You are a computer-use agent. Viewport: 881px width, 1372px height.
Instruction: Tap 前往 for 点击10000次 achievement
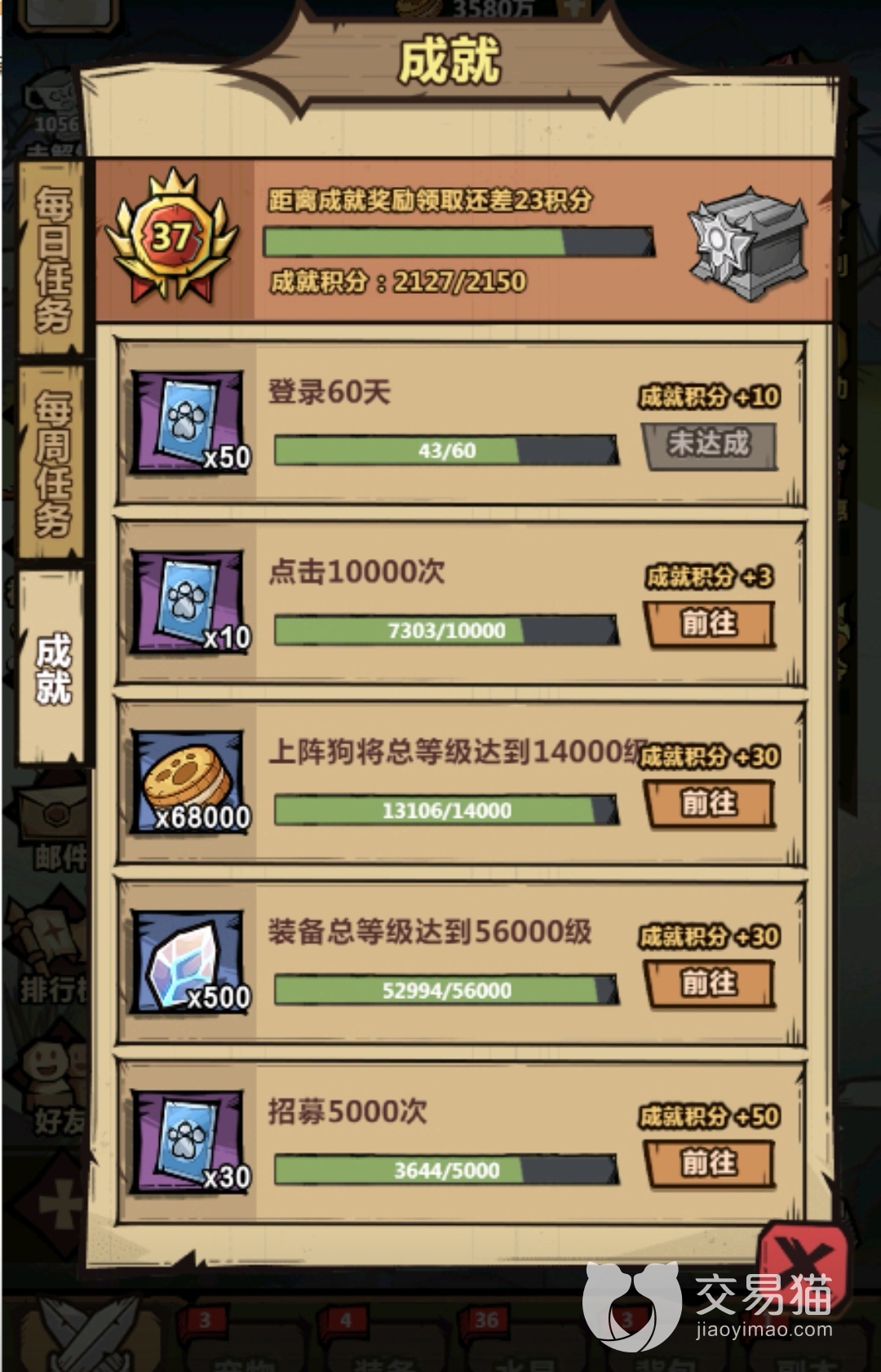tap(709, 624)
